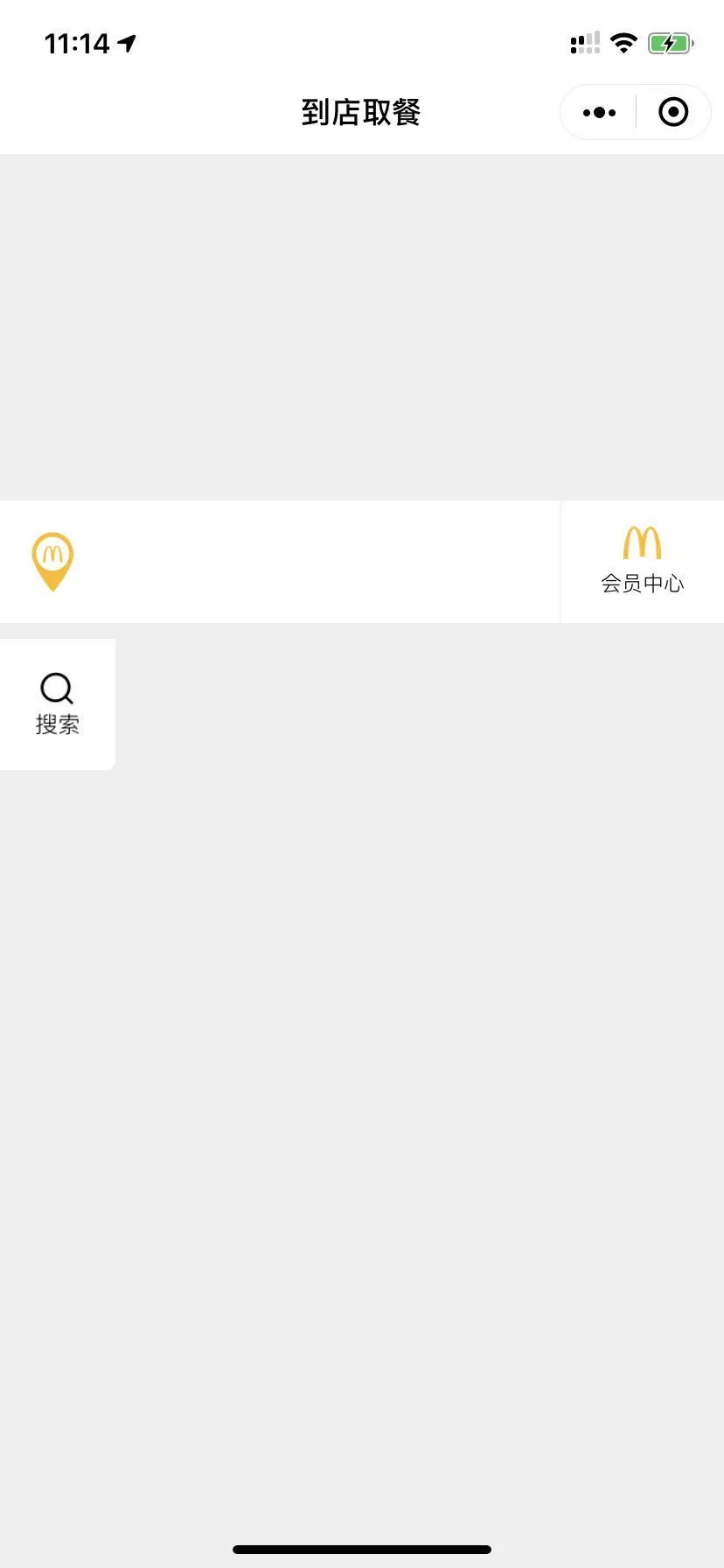
Task: Close the mini program via the circle button
Action: tap(673, 112)
